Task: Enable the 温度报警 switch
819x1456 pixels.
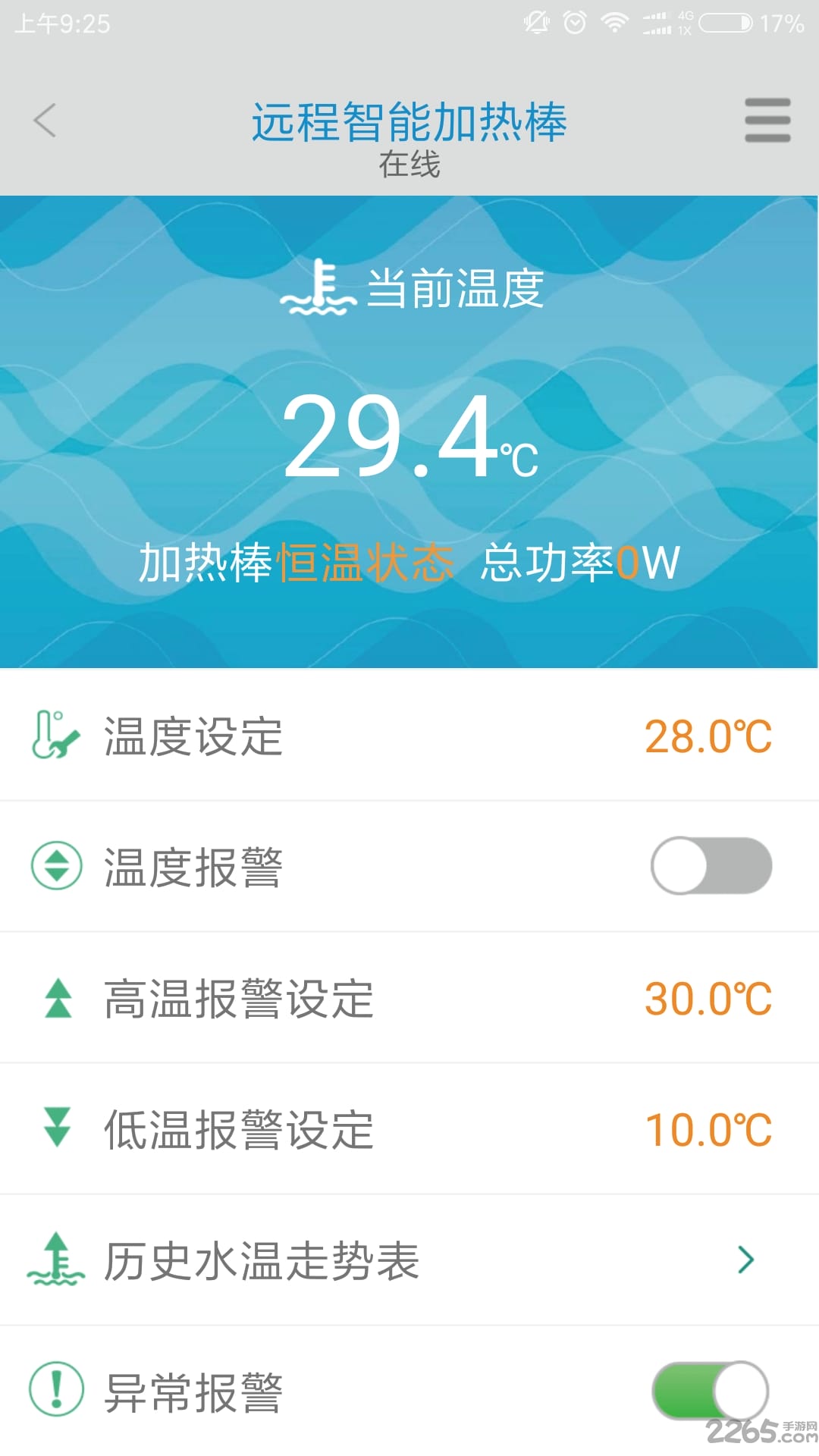Action: pyautogui.click(x=711, y=866)
